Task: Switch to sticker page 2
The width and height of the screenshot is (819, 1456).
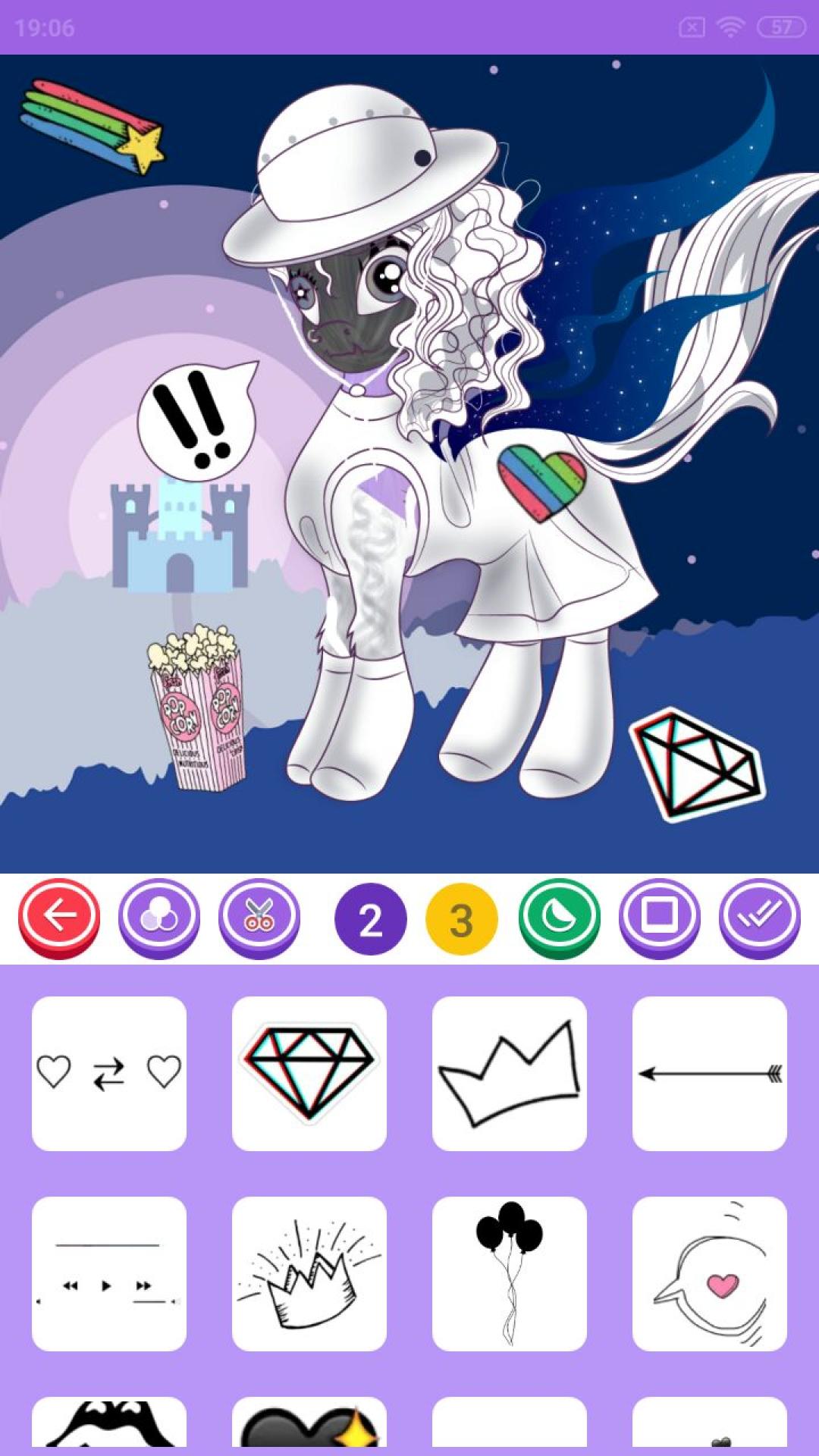Action: pyautogui.click(x=370, y=919)
